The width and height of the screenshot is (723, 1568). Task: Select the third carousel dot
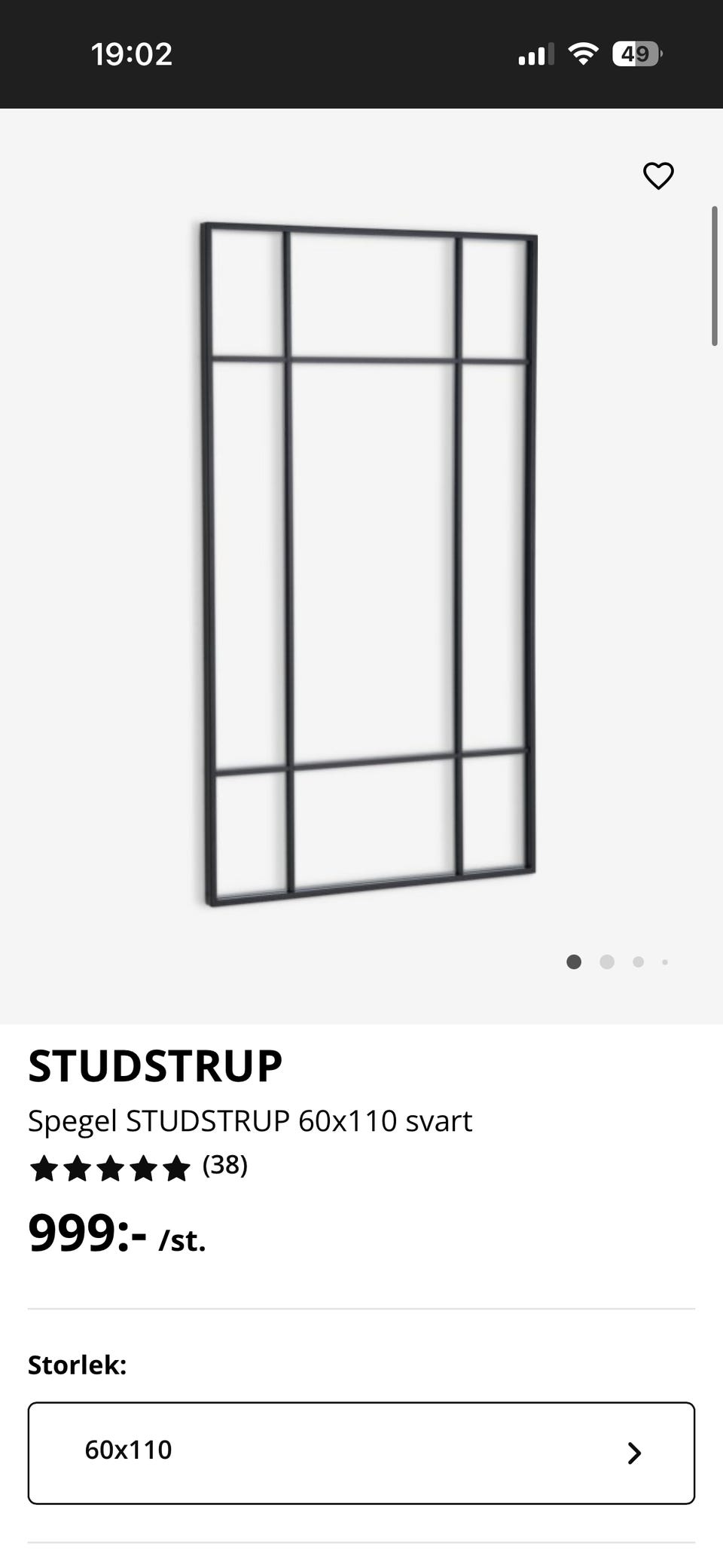click(637, 962)
